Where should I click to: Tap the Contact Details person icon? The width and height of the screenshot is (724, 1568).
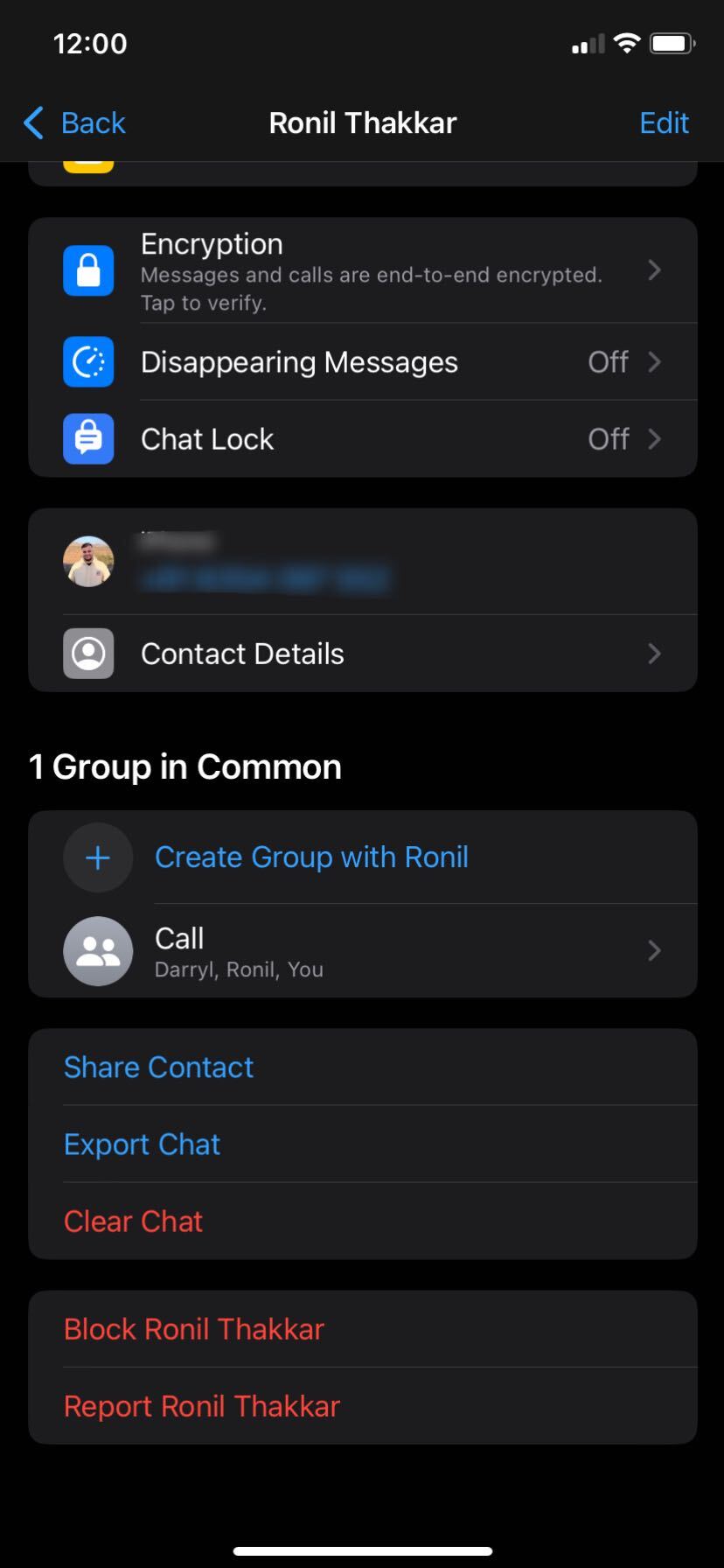click(87, 654)
